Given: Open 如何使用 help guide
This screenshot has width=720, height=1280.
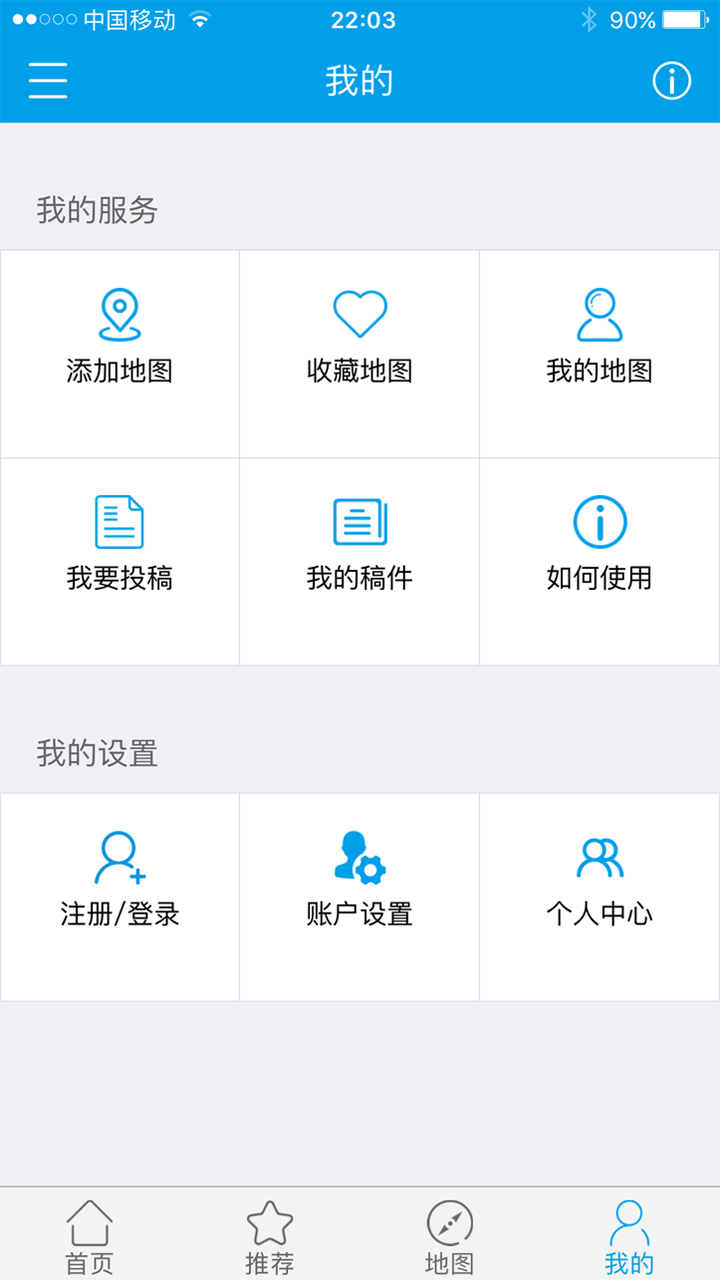Looking at the screenshot, I should coord(600,561).
